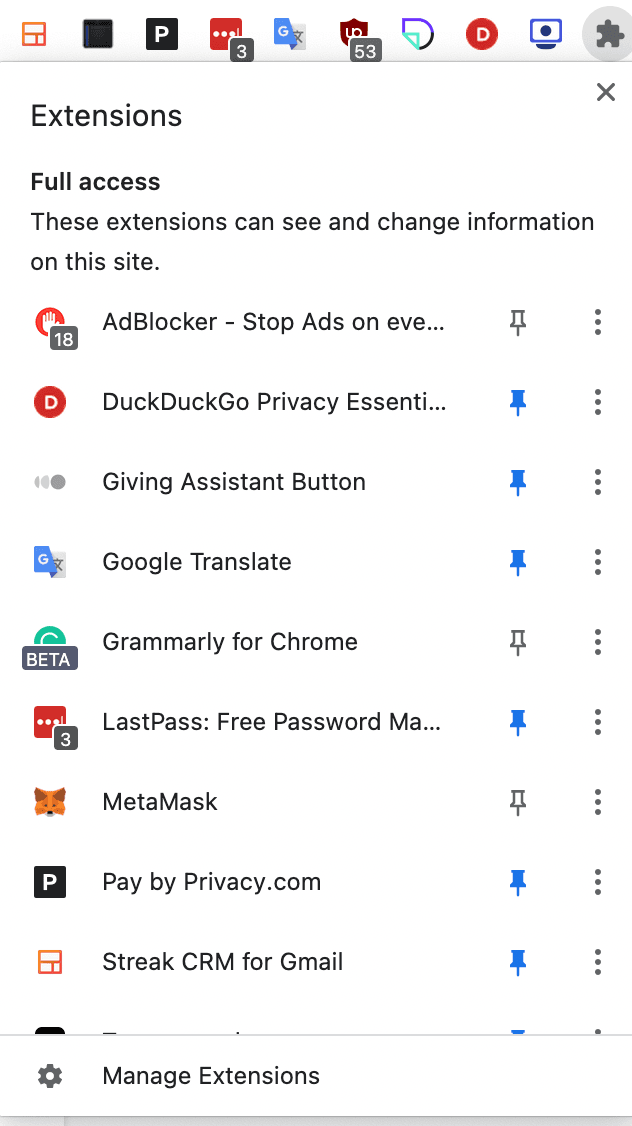Viewport: 632px width, 1126px height.
Task: Open the LastPass extension row
Action: coord(270,722)
